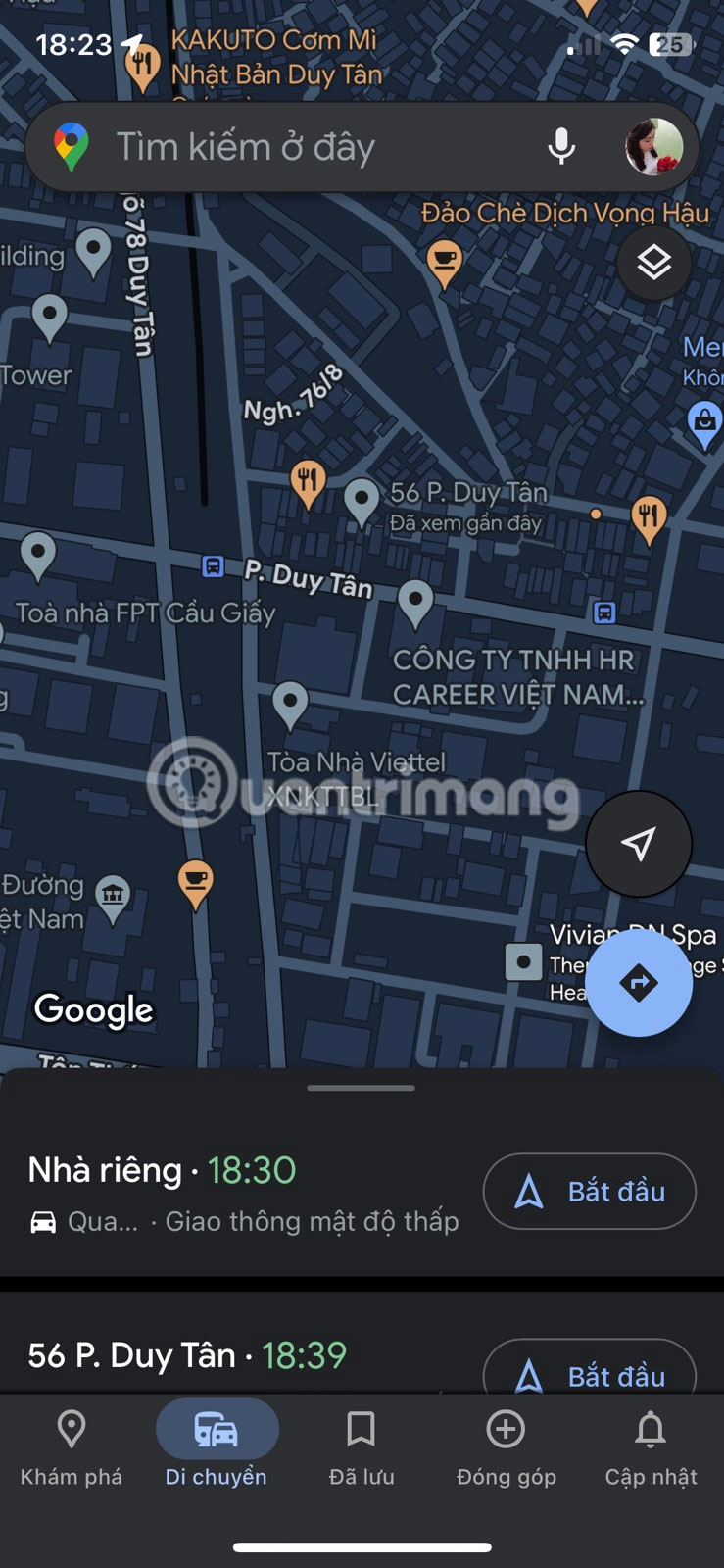
Task: Tap the Đảo Chè Dịch Vọng Hậu cafe pin
Action: point(445,262)
